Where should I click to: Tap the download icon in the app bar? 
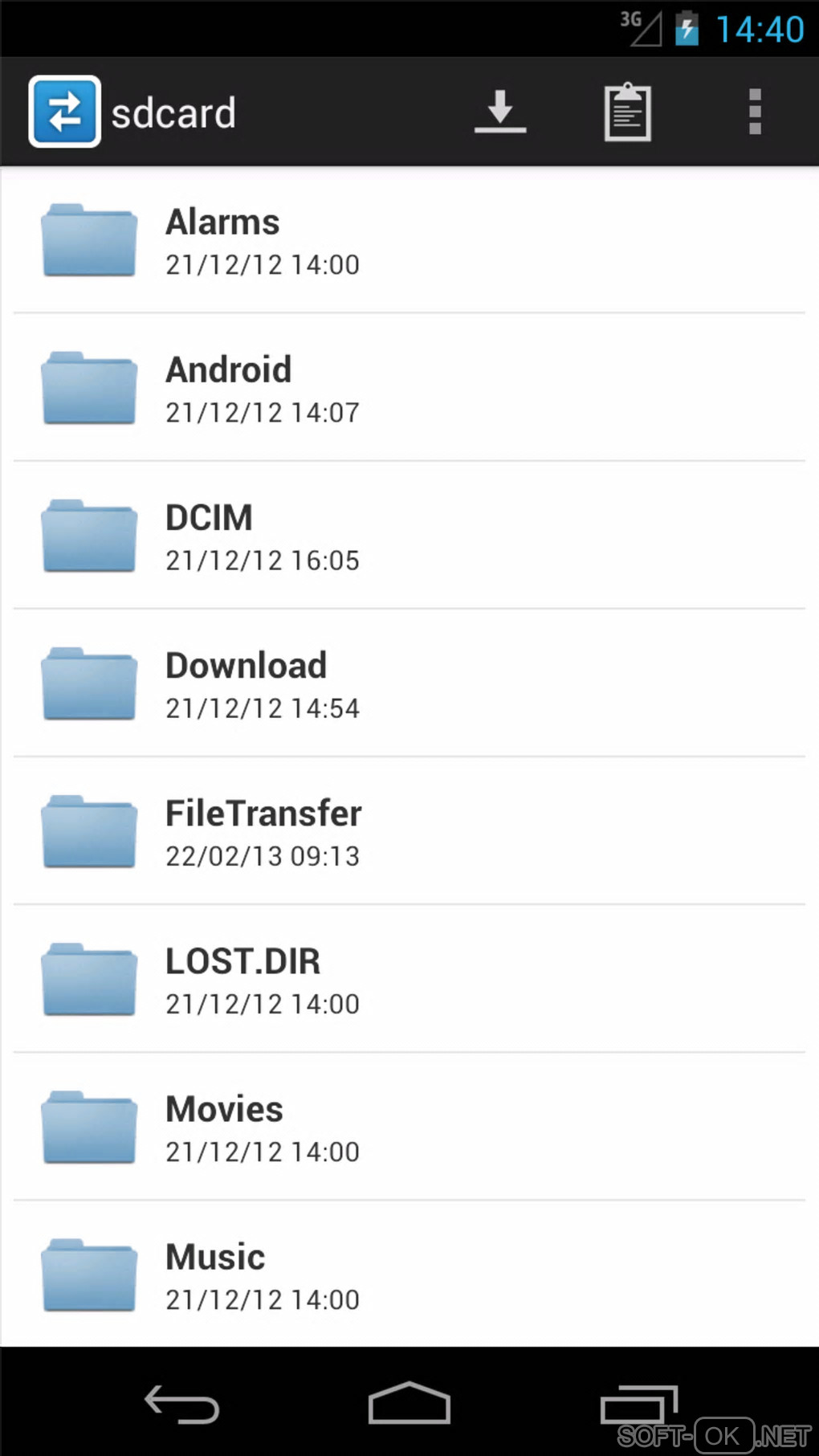point(499,112)
